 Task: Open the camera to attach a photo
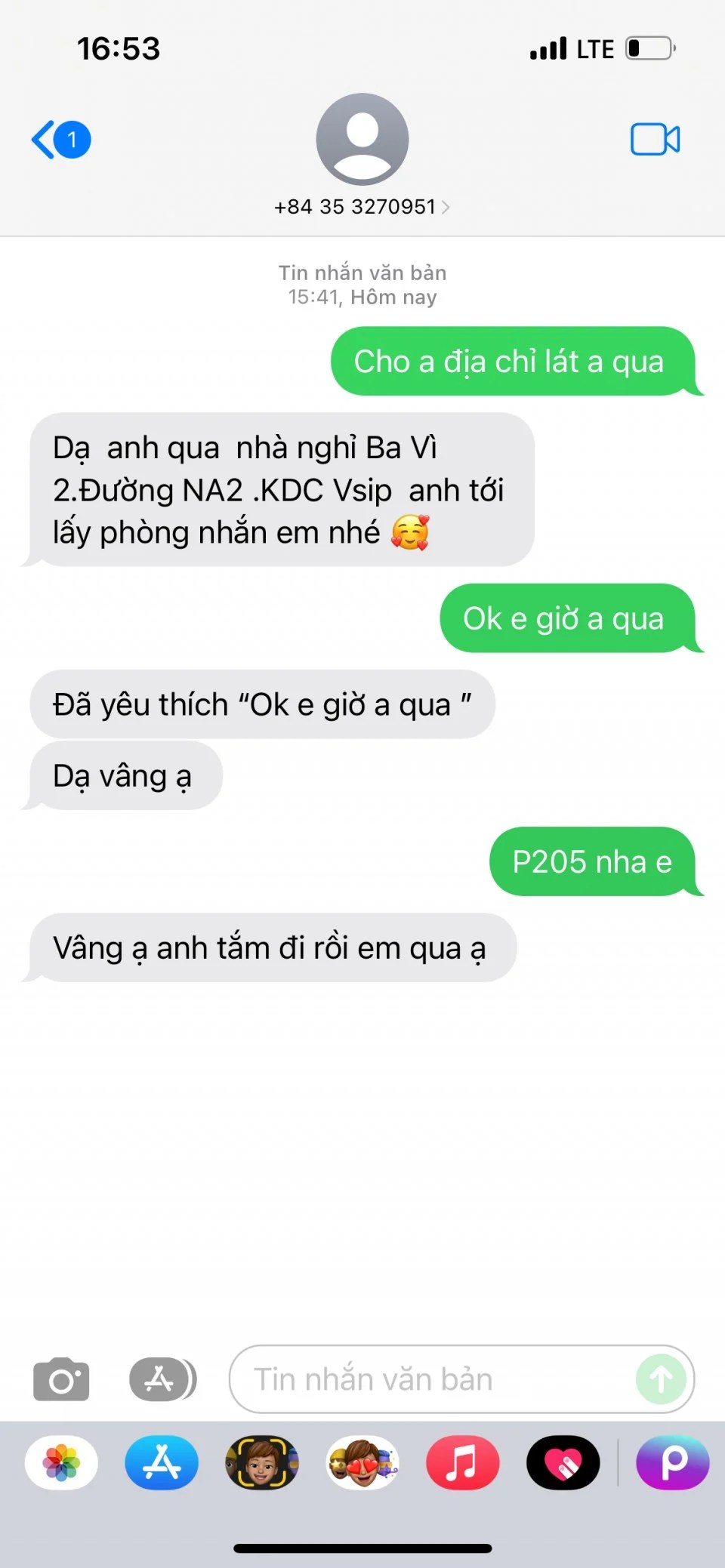61,1379
